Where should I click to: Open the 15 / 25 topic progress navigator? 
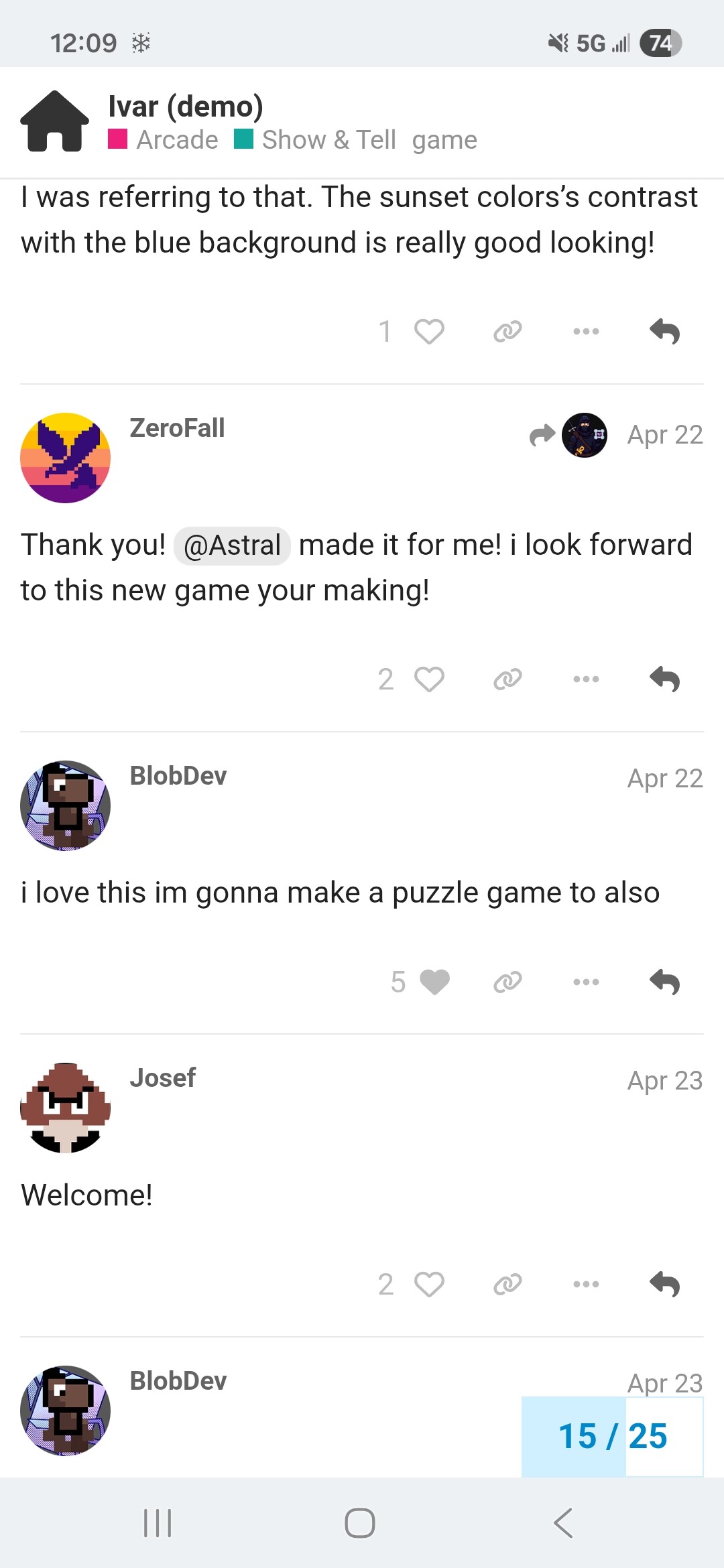coord(612,1436)
